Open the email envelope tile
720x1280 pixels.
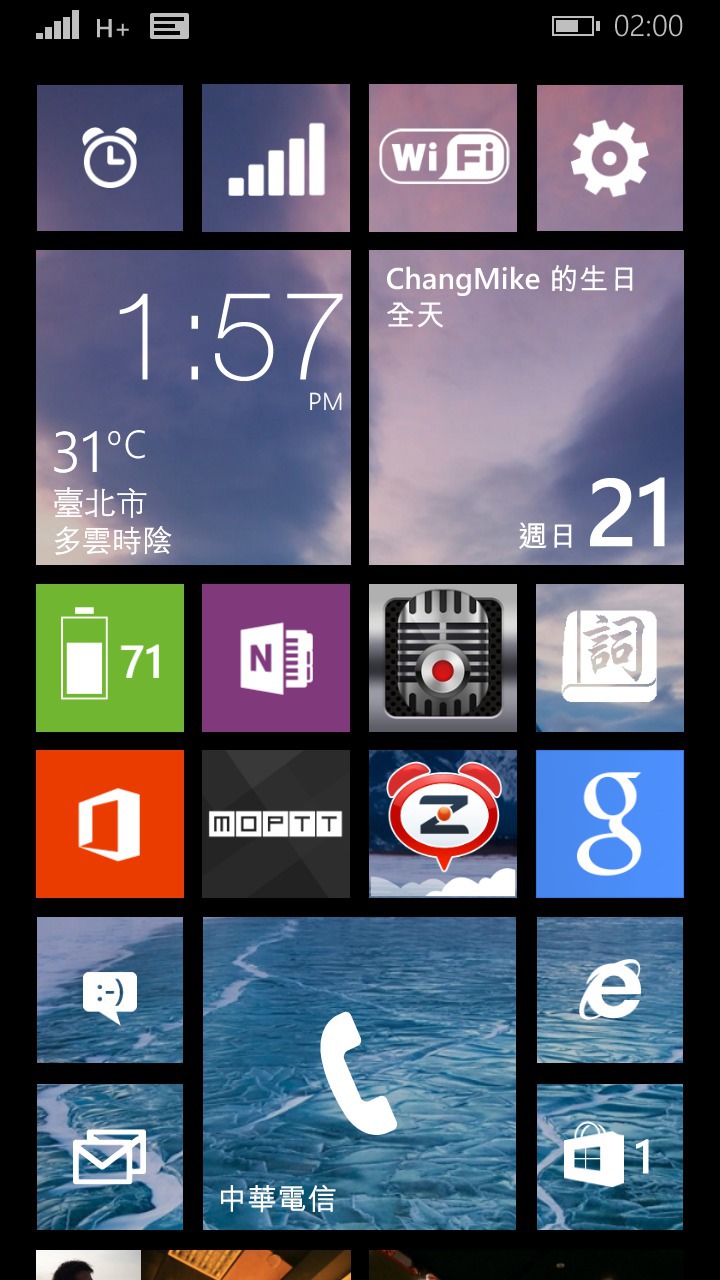pyautogui.click(x=110, y=1157)
